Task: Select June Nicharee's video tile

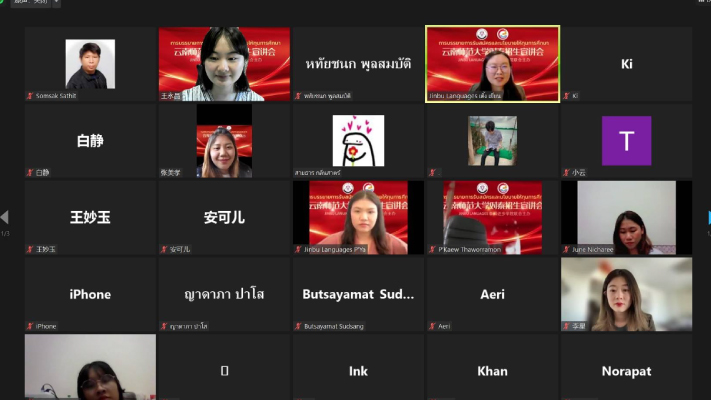Action: point(626,217)
